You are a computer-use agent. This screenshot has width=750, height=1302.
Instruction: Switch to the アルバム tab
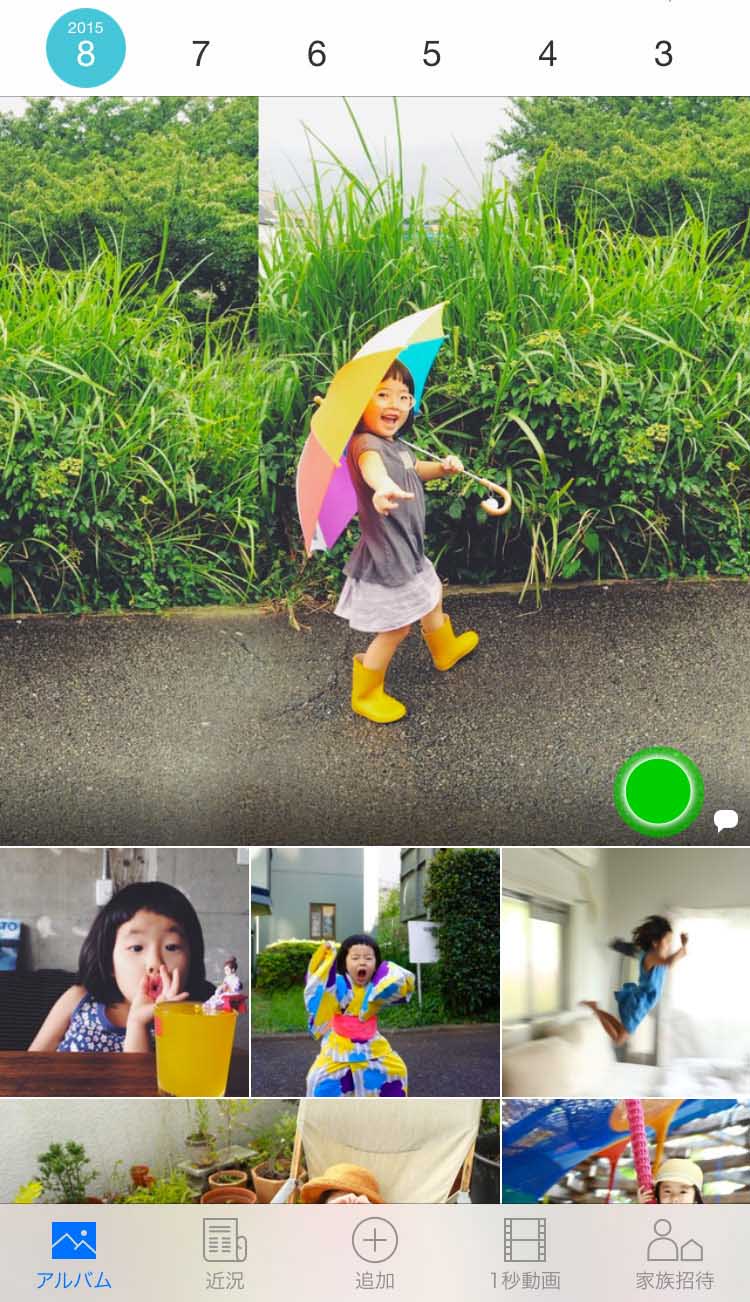pyautogui.click(x=74, y=1254)
